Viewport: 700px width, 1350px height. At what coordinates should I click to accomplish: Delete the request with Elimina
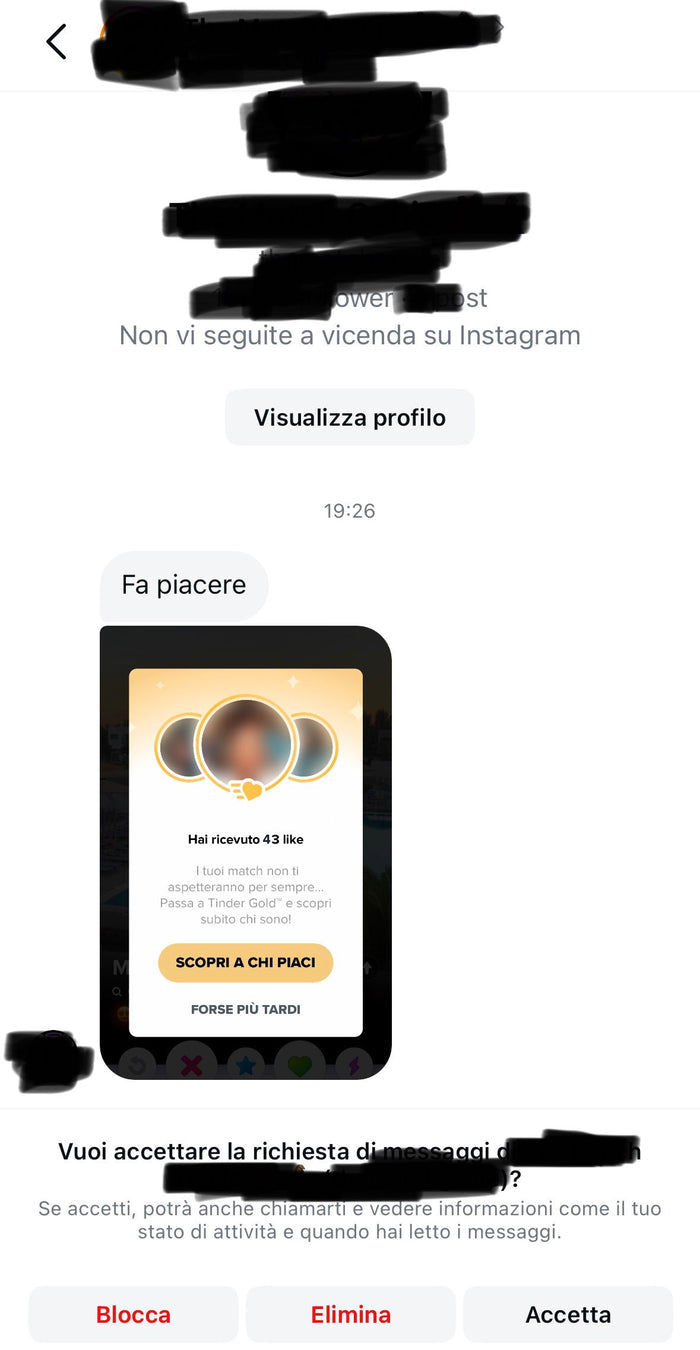350,1314
